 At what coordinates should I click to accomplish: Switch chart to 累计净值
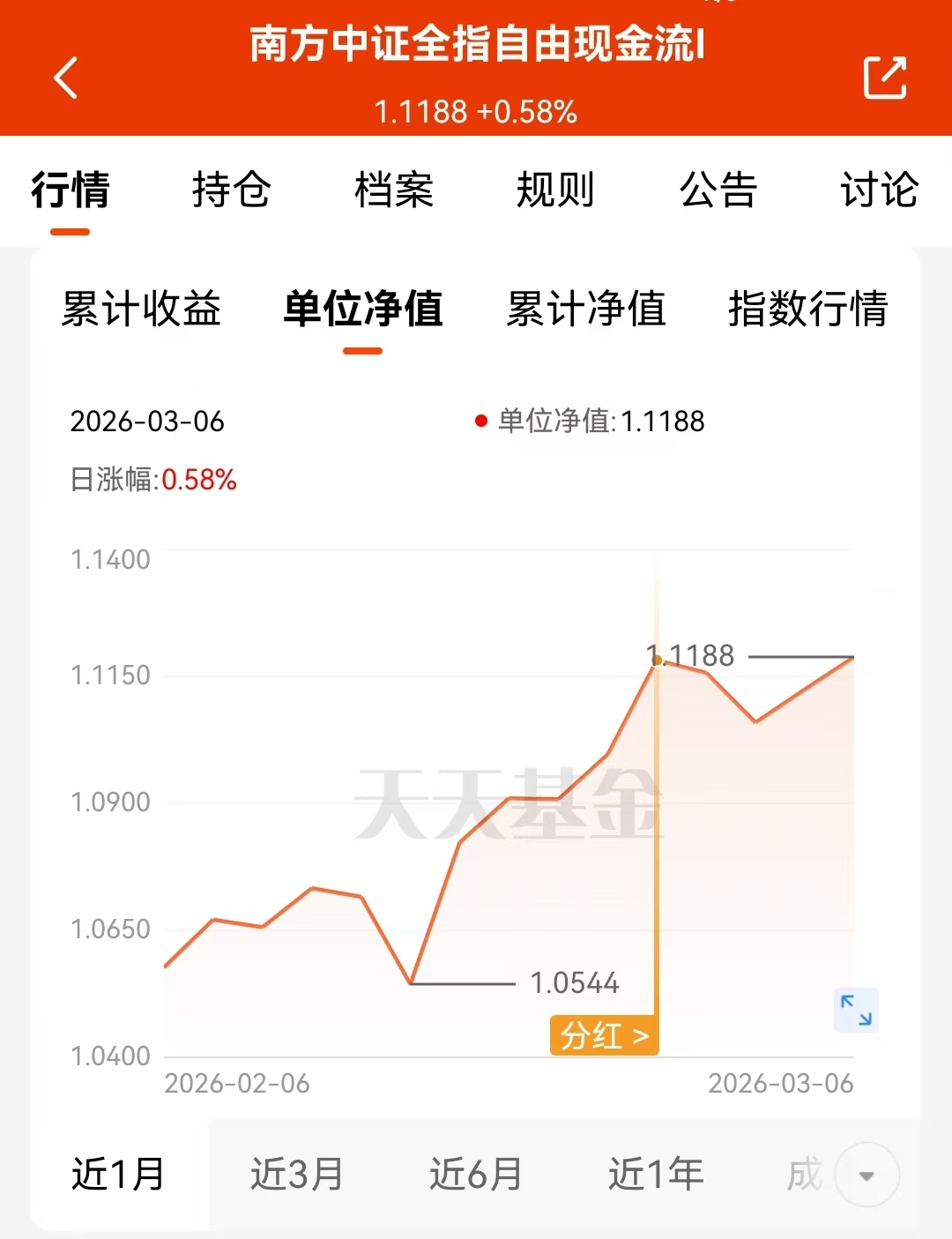pos(586,309)
